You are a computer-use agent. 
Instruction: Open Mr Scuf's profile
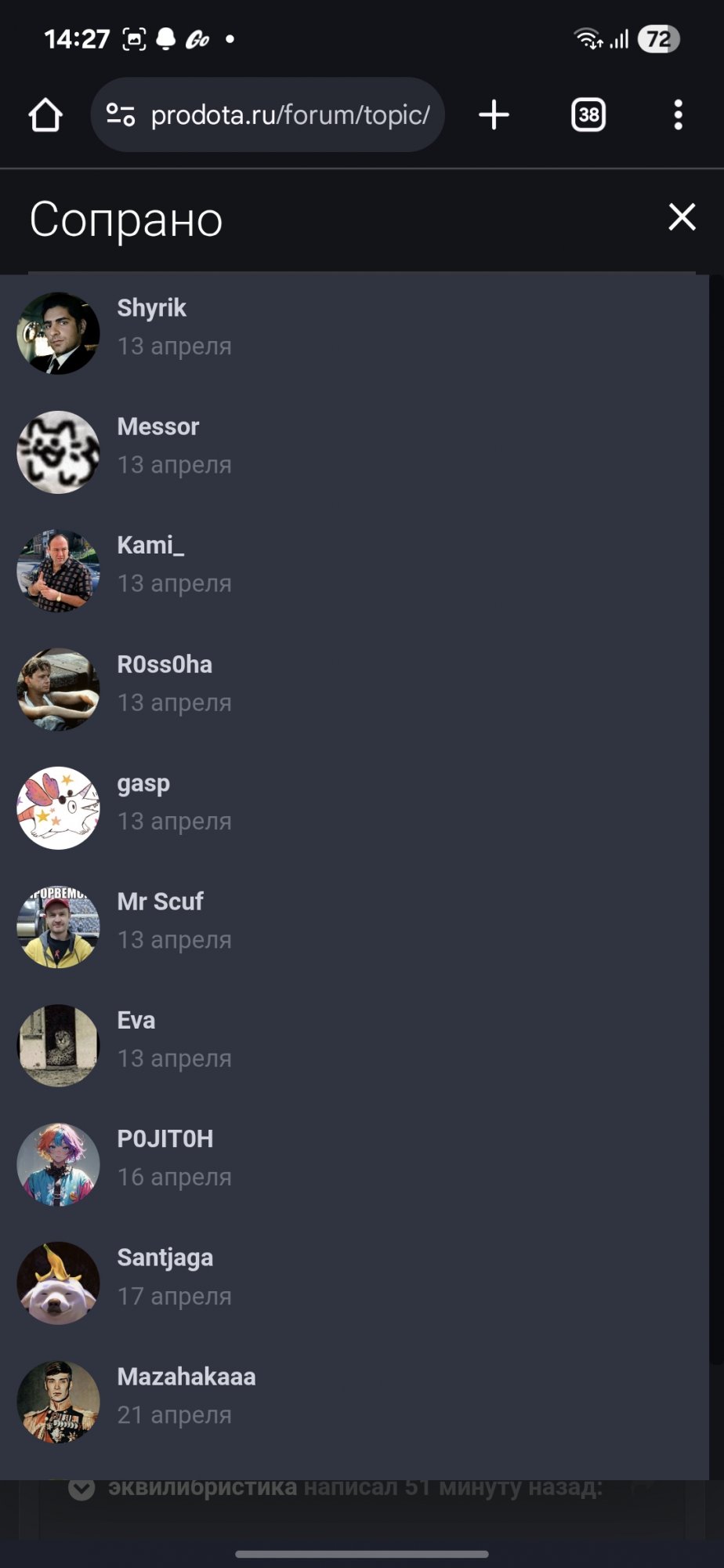click(x=160, y=902)
